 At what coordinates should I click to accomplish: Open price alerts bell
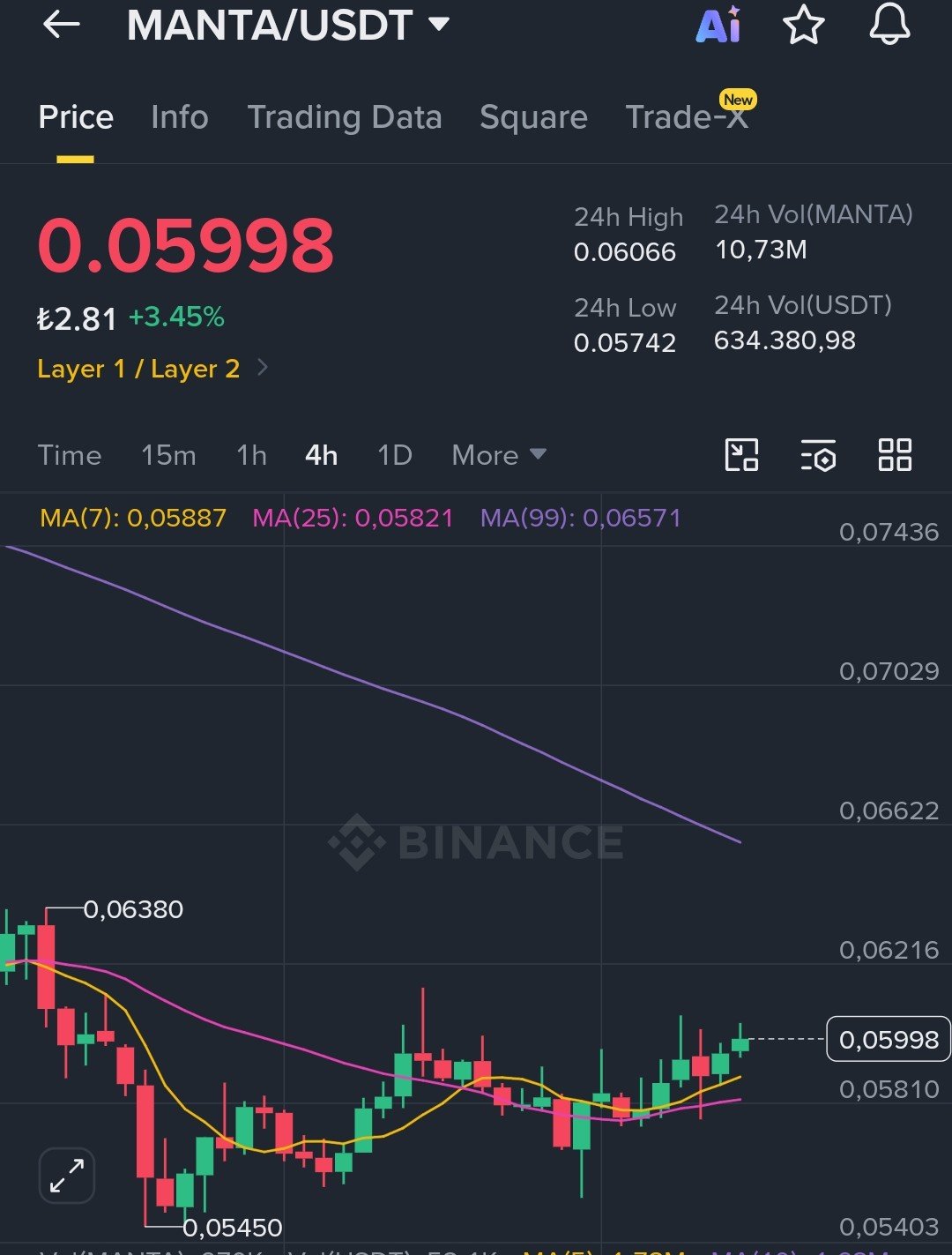[889, 25]
